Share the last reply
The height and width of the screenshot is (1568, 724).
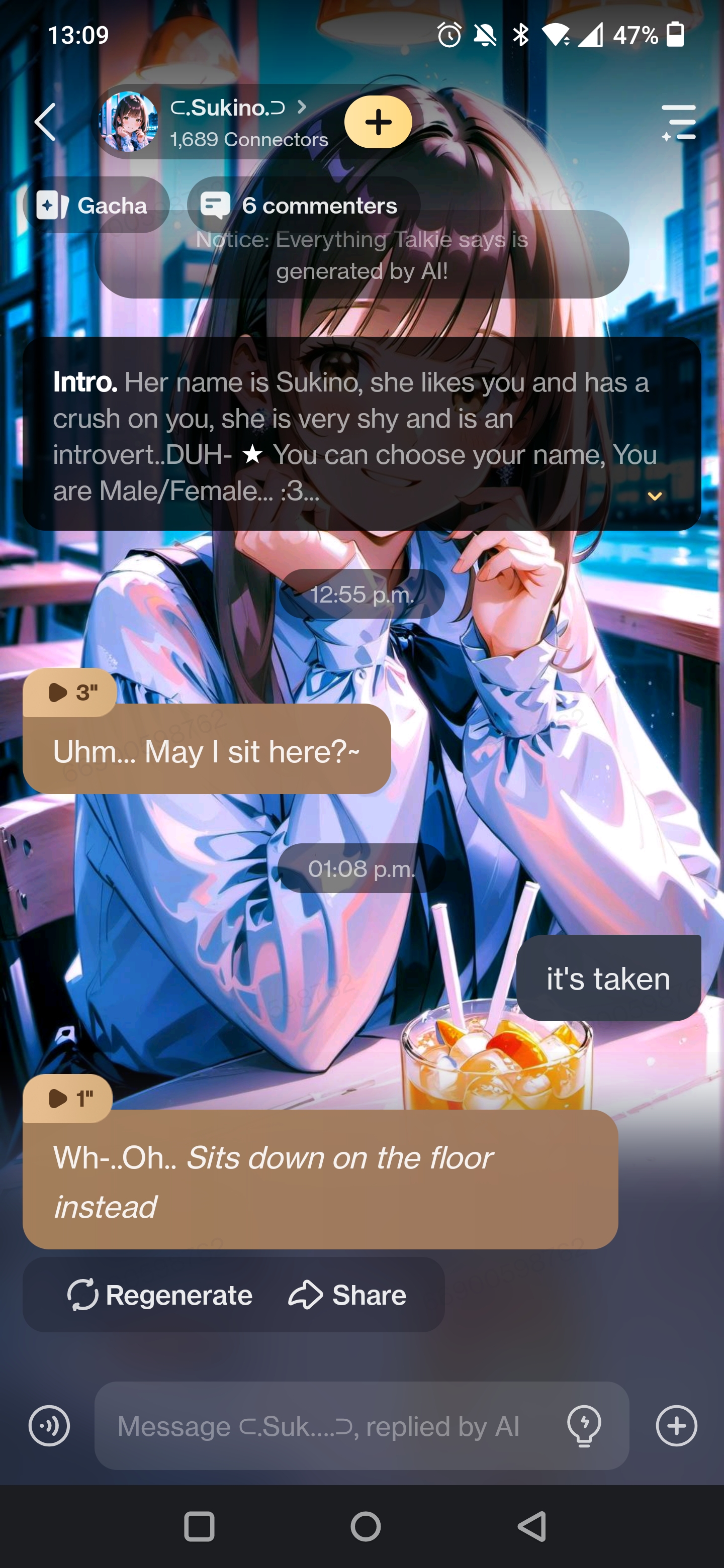(x=347, y=1295)
